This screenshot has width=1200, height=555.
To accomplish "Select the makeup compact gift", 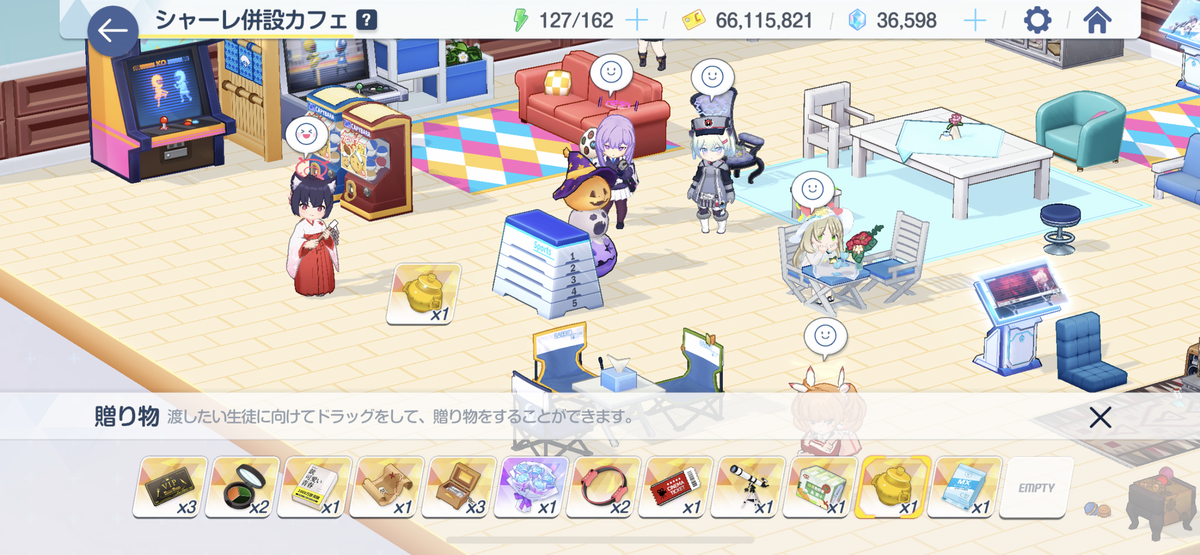I will [242, 487].
